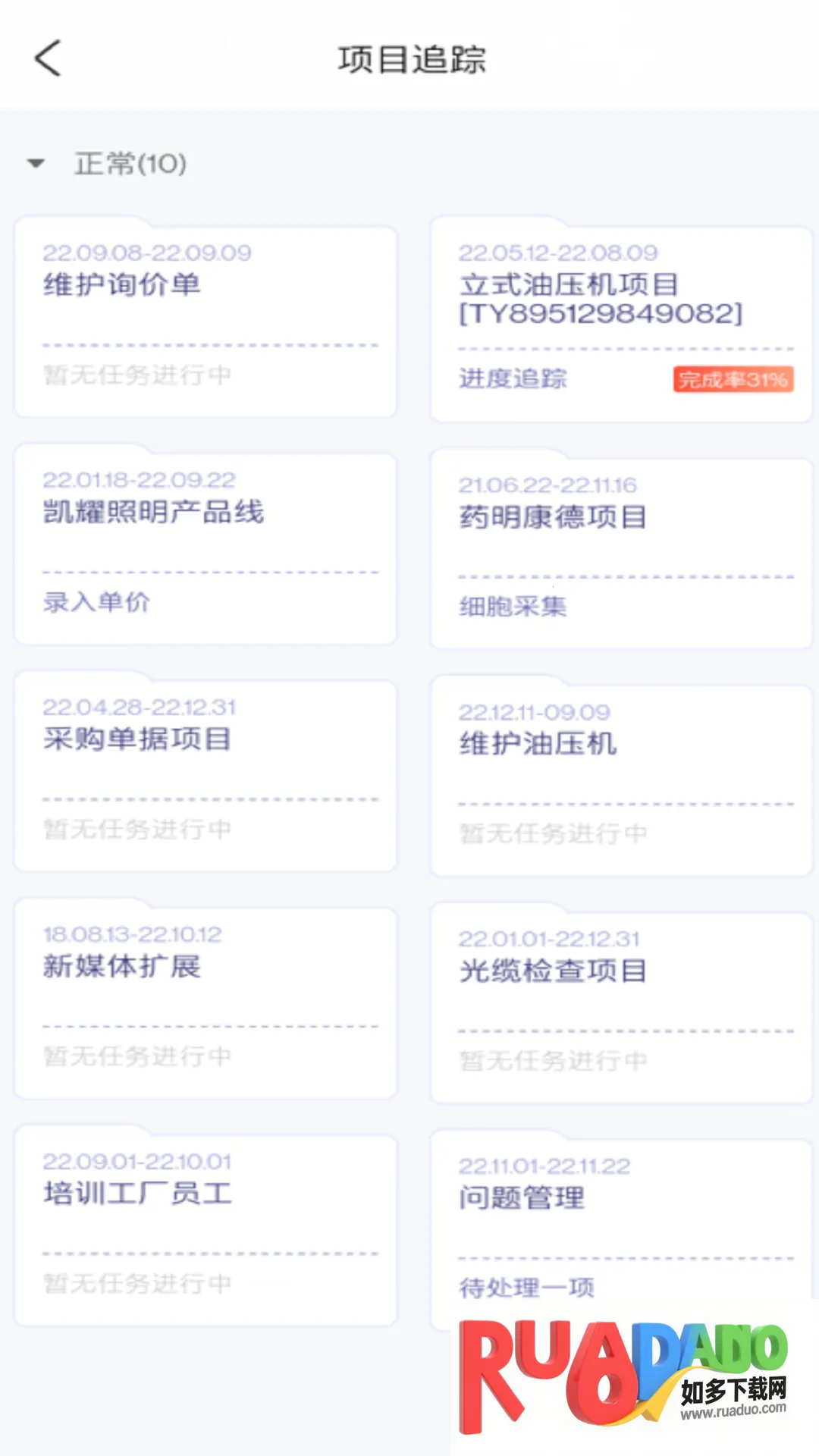Open the 光缆检查项目 card

(620, 1005)
